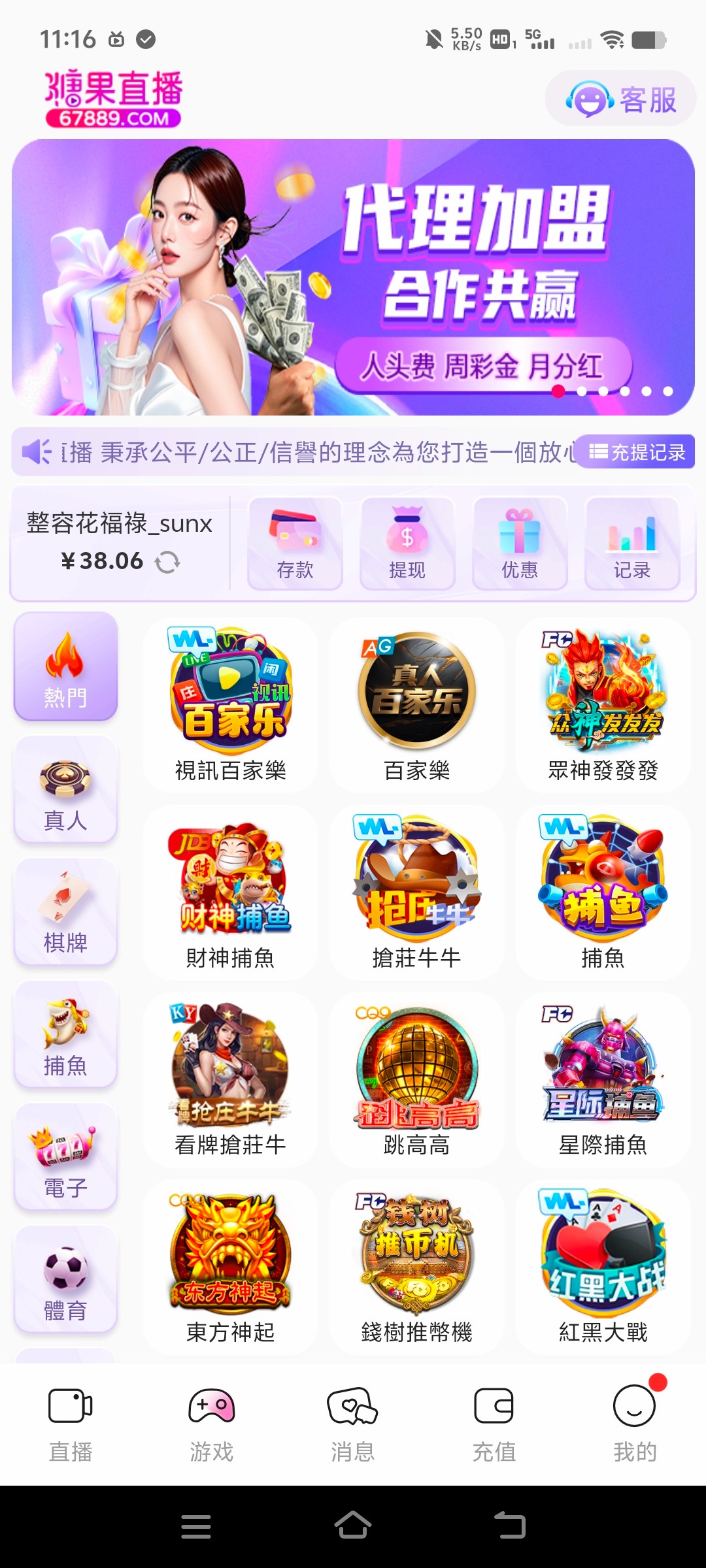Tap the 存款 deposit button
706x1568 pixels.
[x=295, y=544]
